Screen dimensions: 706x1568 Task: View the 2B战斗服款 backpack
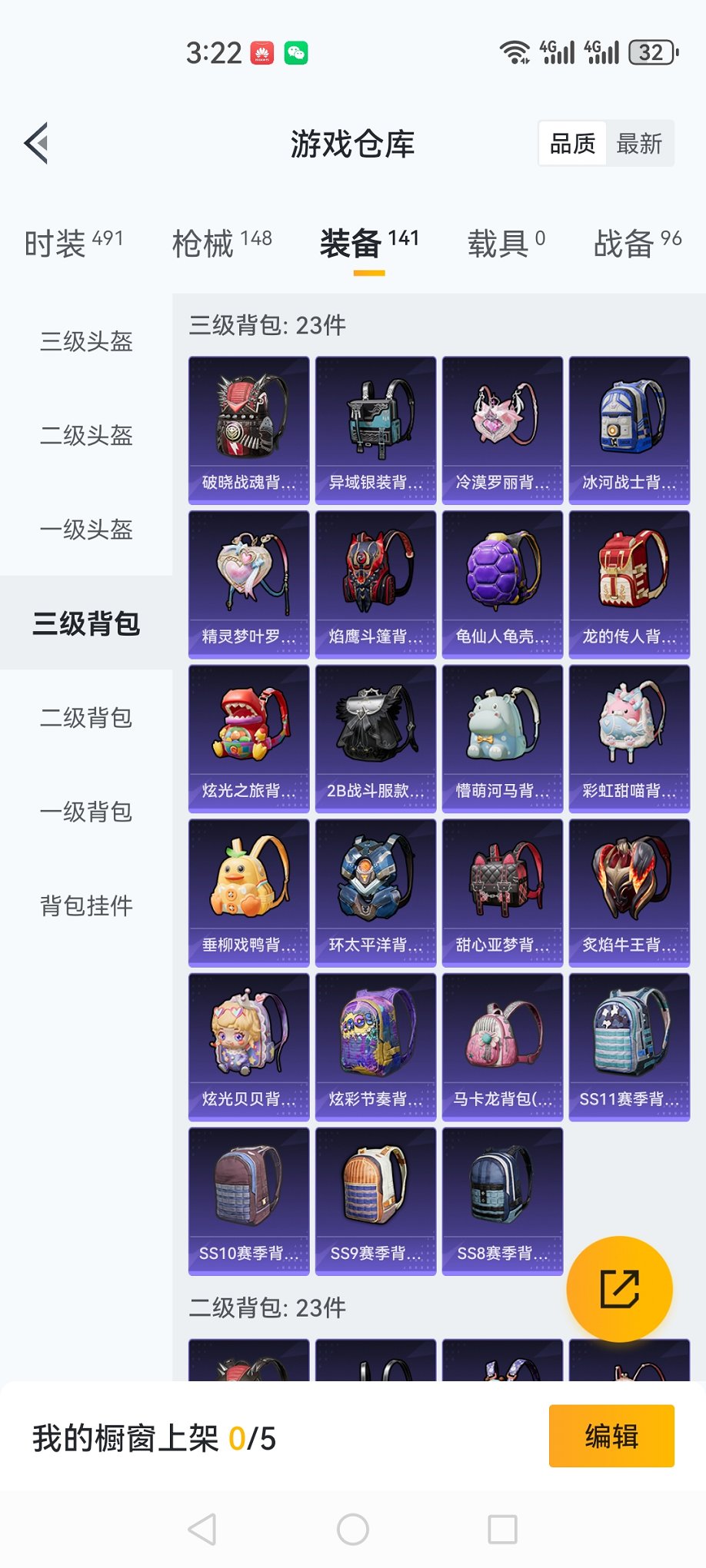pyautogui.click(x=375, y=739)
